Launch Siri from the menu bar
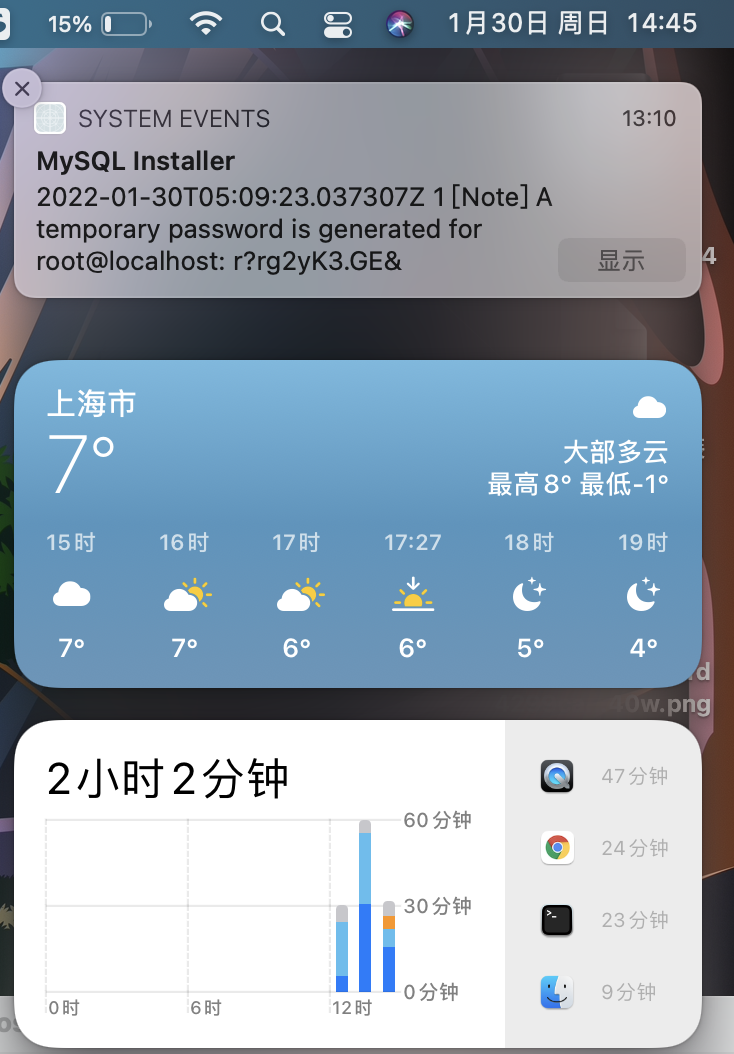Viewport: 734px width, 1054px height. (x=401, y=24)
